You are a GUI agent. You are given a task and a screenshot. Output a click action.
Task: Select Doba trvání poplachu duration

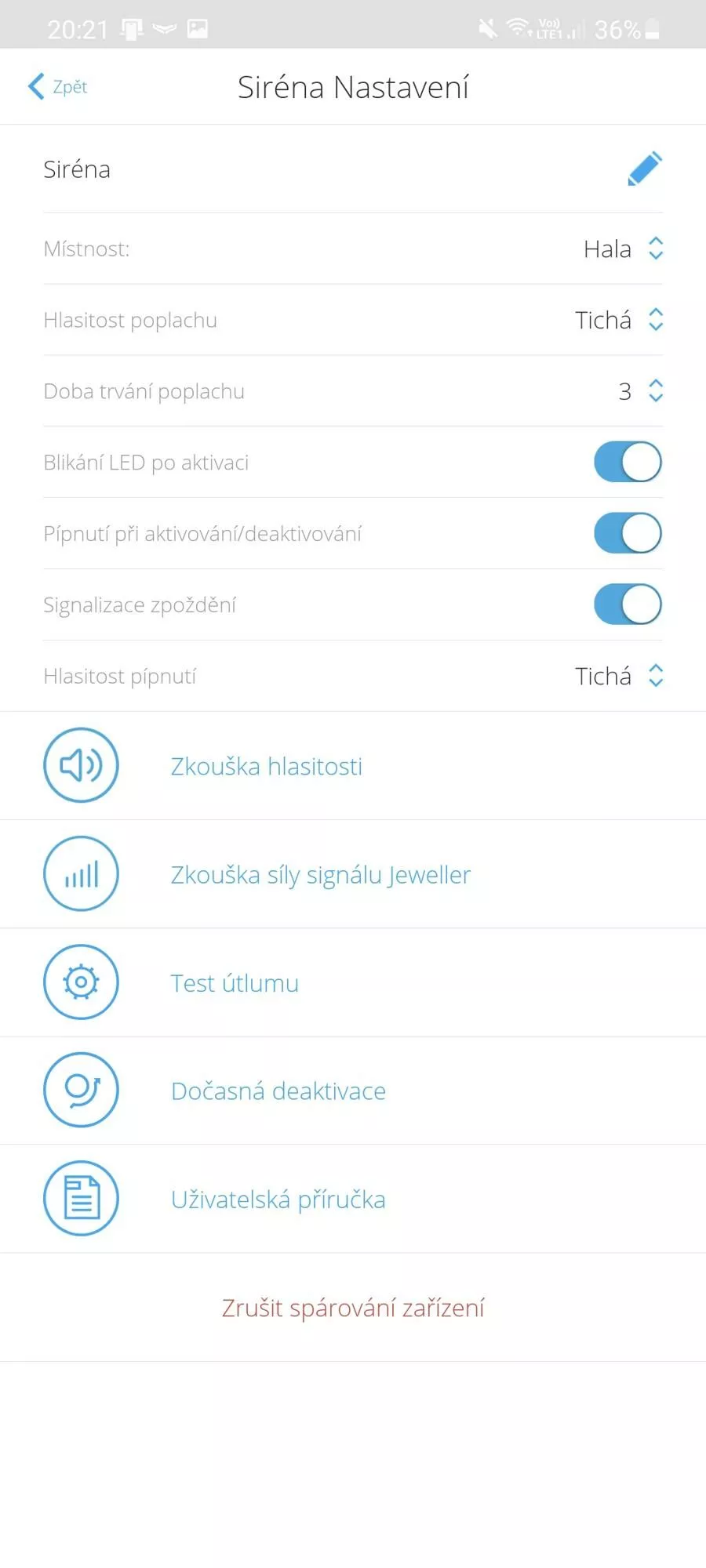click(353, 391)
